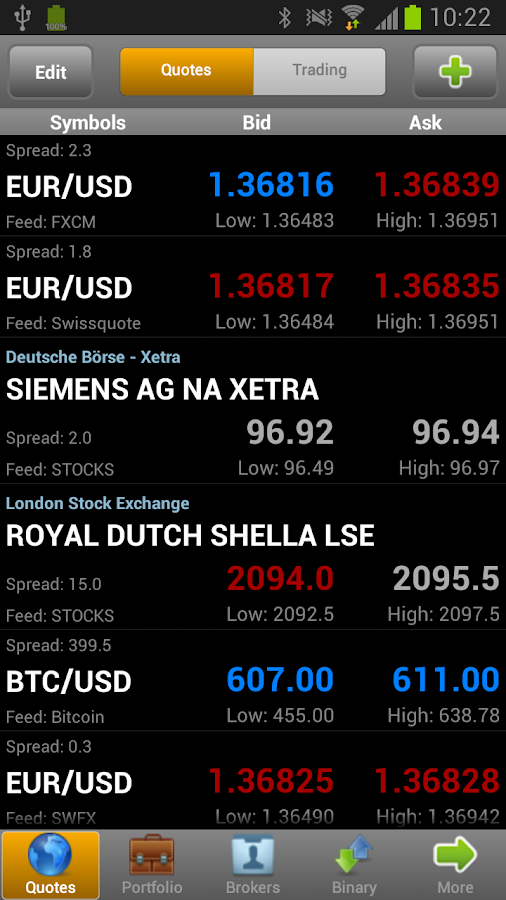The width and height of the screenshot is (506, 900).
Task: Switch to the Brokers tab
Action: point(253,865)
